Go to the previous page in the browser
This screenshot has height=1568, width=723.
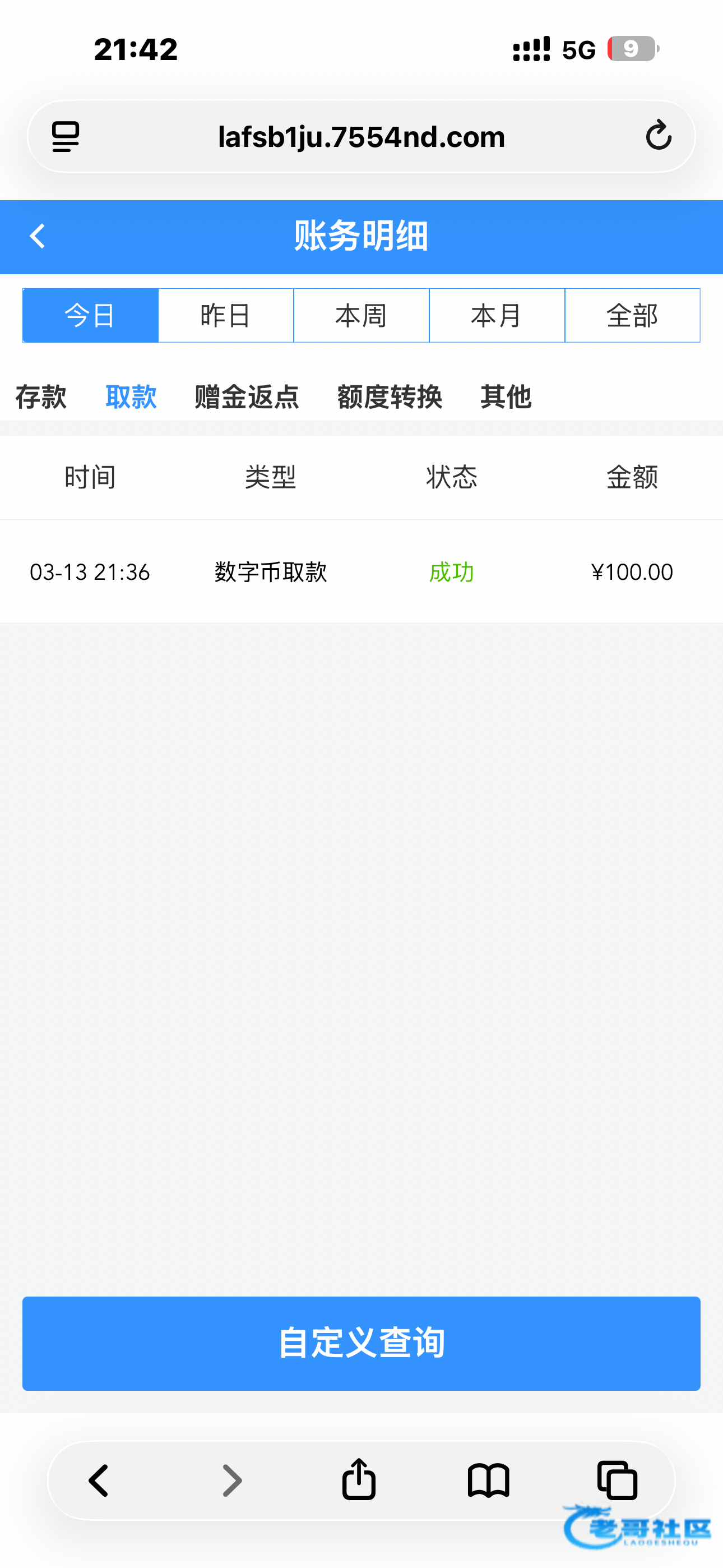pyautogui.click(x=99, y=1481)
